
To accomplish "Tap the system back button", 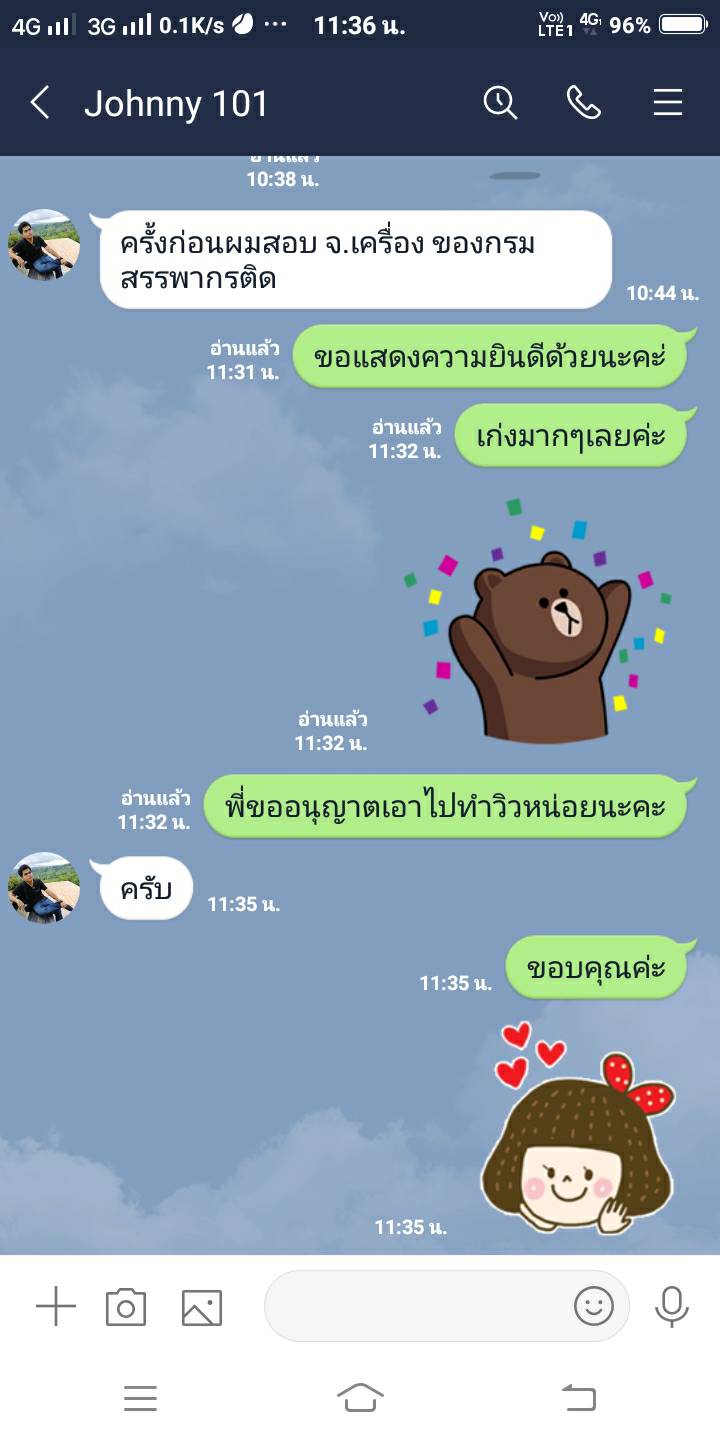I will point(579,1397).
